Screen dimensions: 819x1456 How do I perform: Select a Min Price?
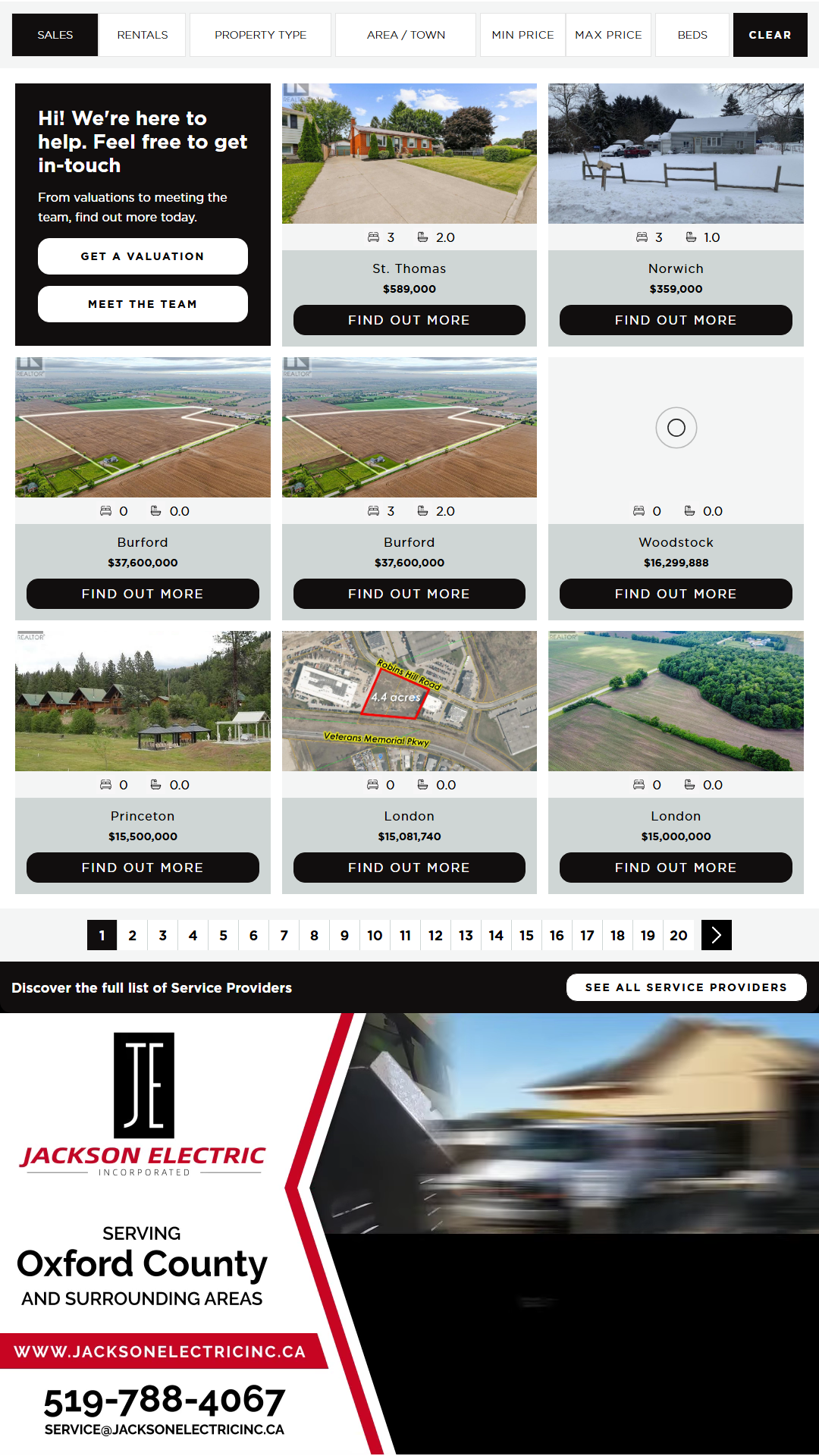522,35
